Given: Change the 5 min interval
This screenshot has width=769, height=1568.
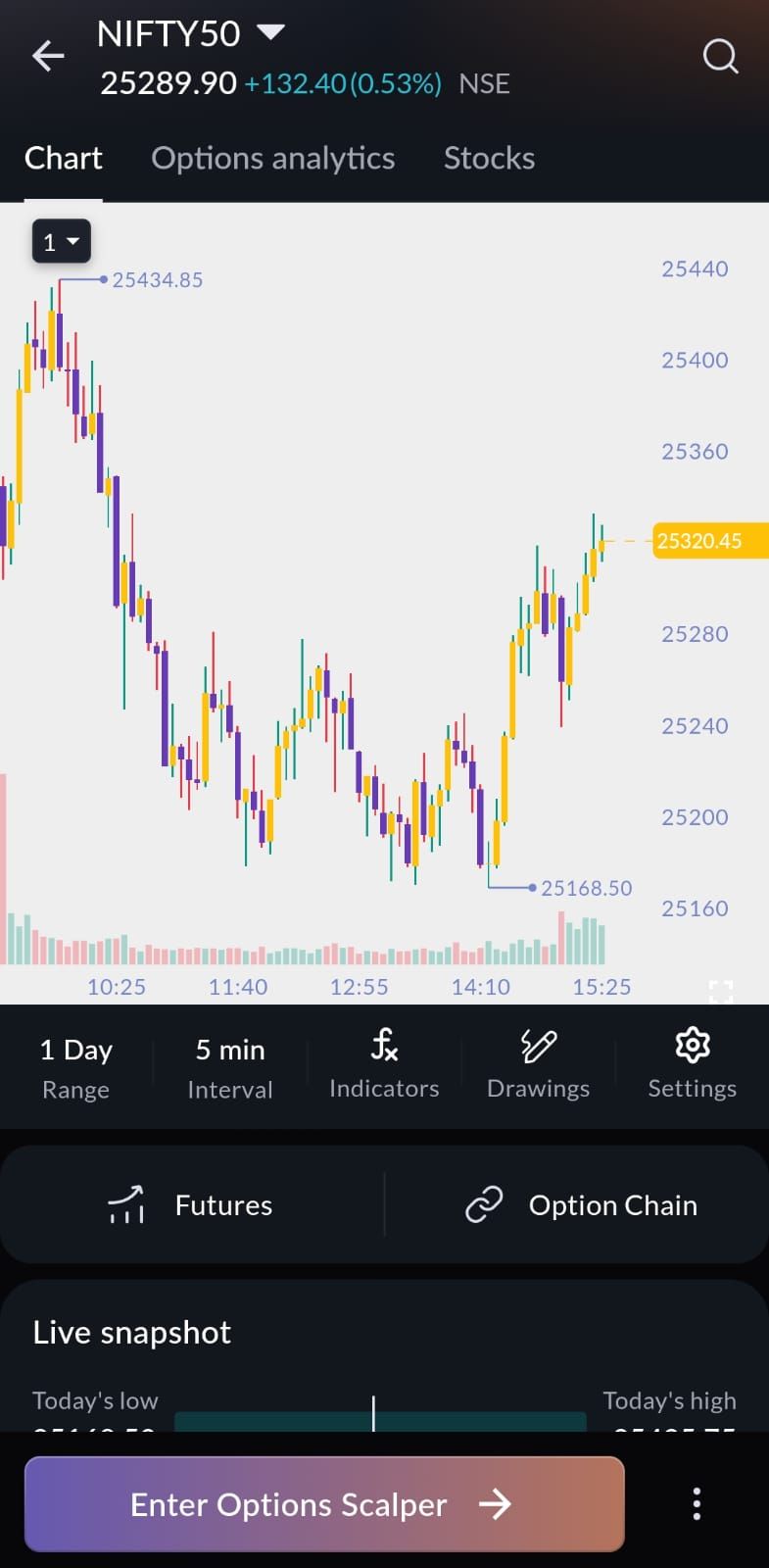Looking at the screenshot, I should click(230, 1067).
